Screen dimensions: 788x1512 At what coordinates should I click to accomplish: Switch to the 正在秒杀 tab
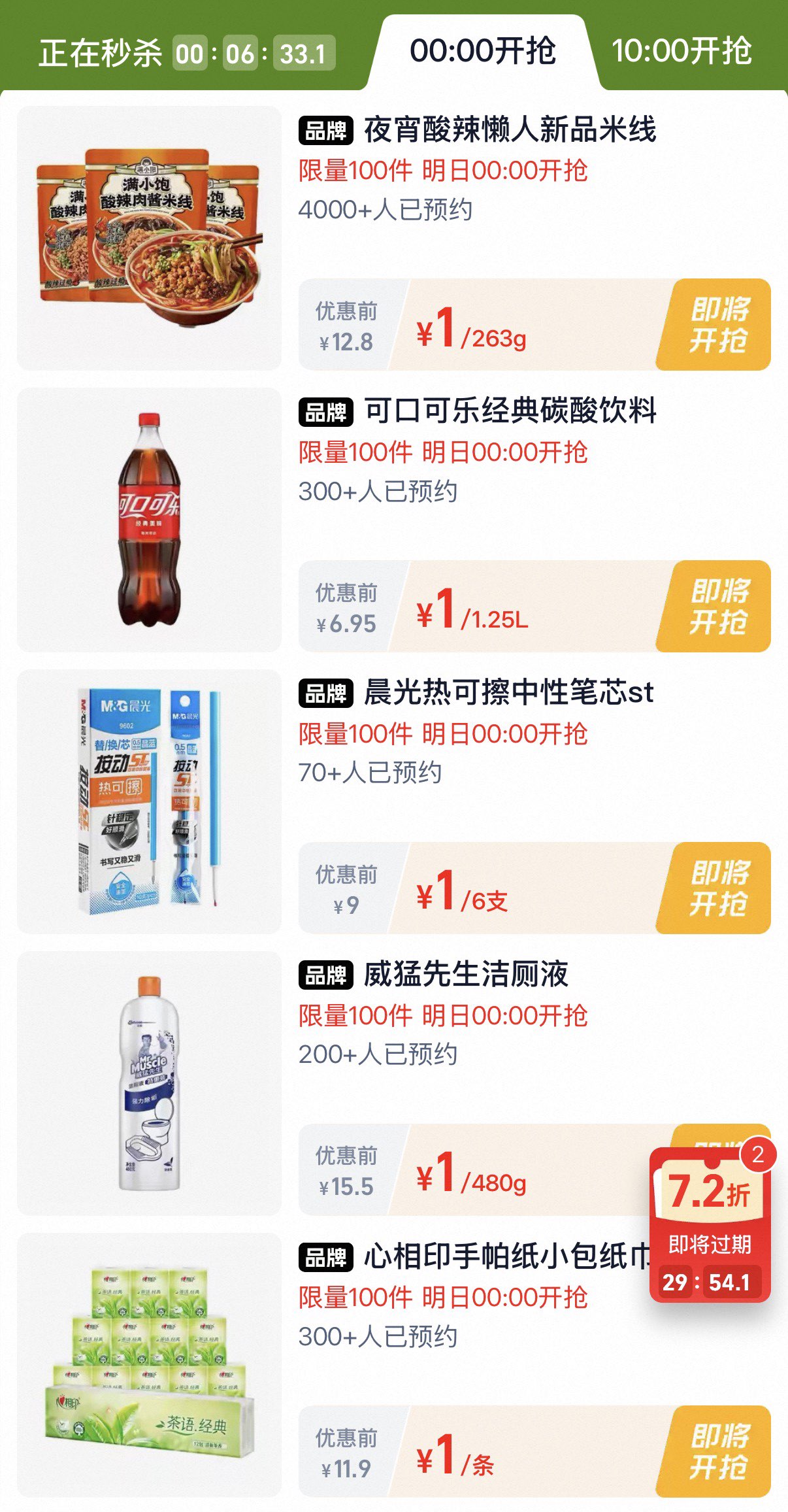[x=101, y=52]
